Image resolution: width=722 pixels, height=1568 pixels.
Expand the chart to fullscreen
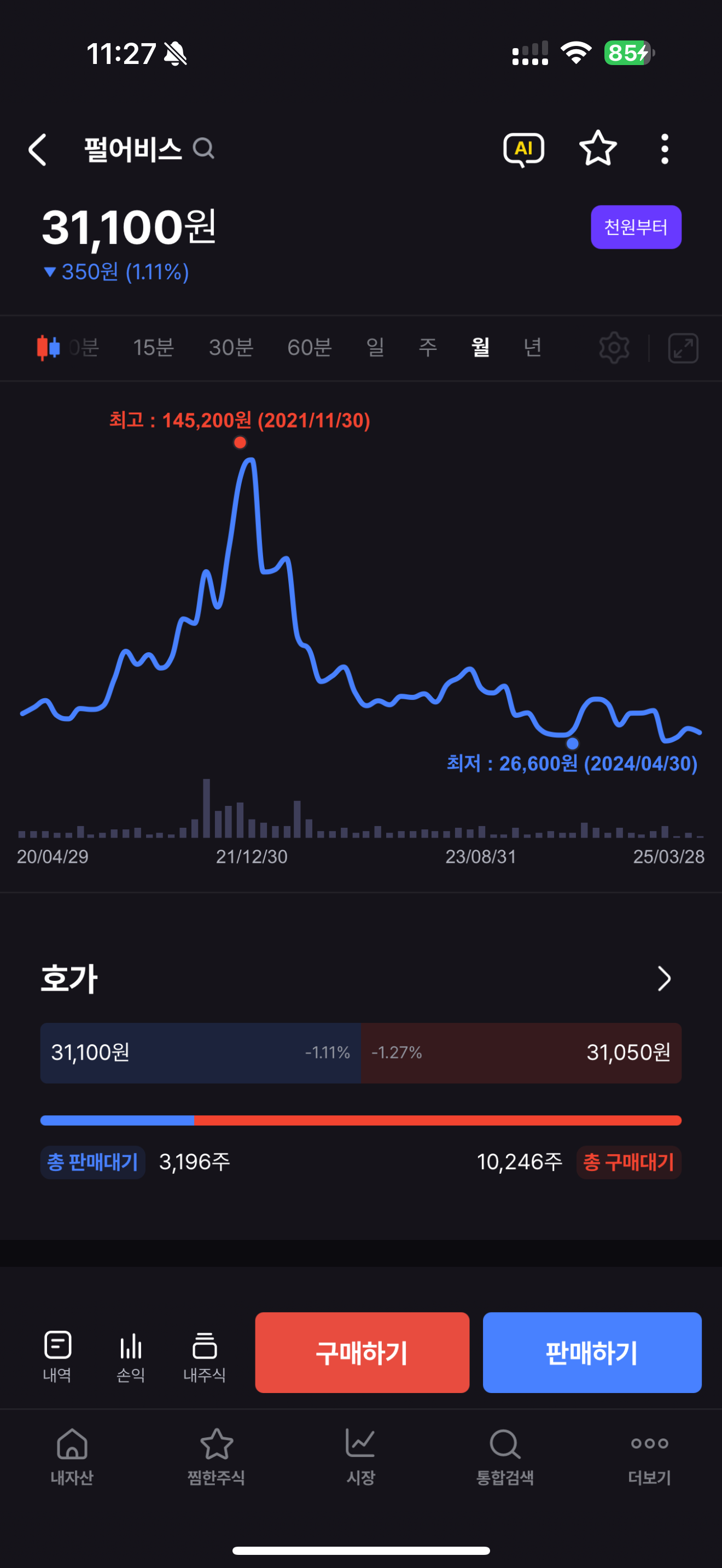pos(683,348)
